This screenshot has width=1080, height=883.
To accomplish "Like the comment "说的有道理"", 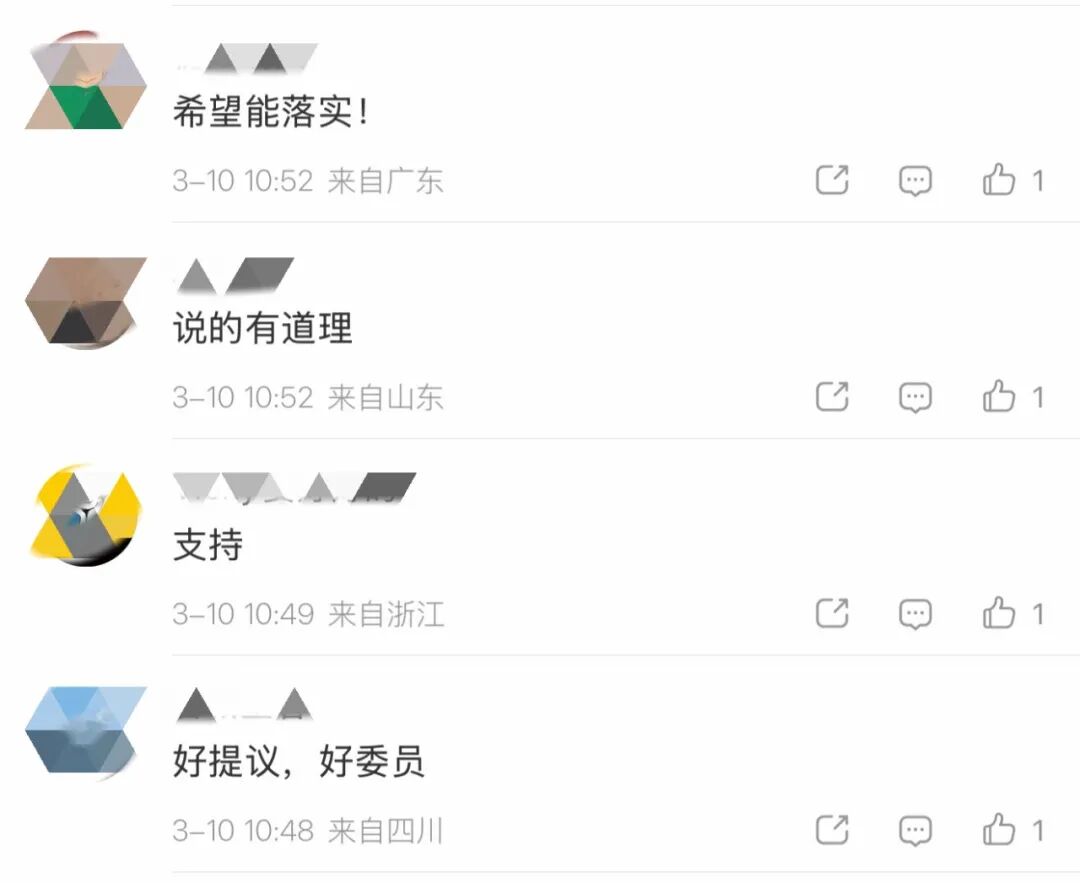I will 999,397.
